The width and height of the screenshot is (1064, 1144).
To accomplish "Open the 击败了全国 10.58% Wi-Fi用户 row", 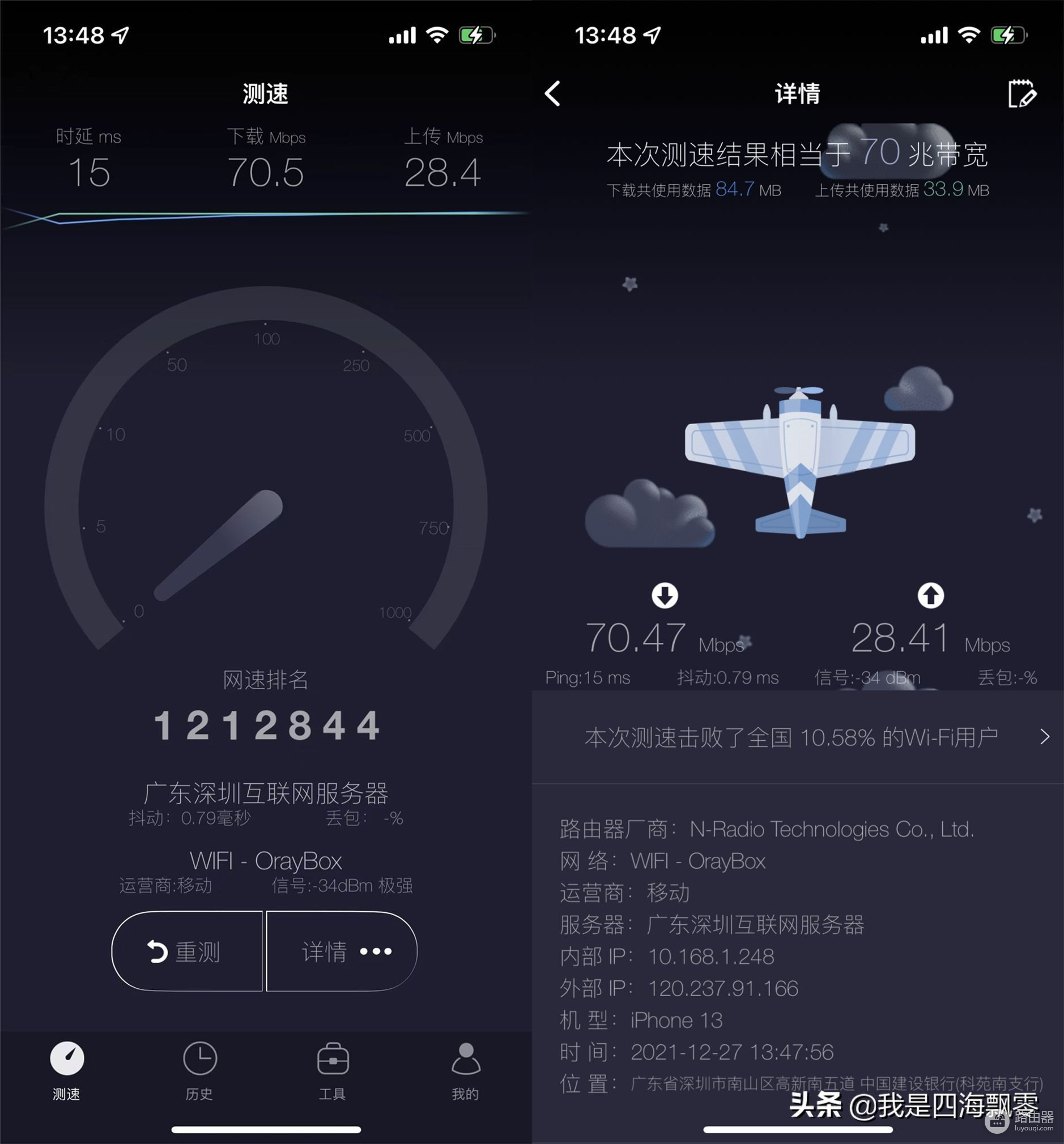I will 797,737.
